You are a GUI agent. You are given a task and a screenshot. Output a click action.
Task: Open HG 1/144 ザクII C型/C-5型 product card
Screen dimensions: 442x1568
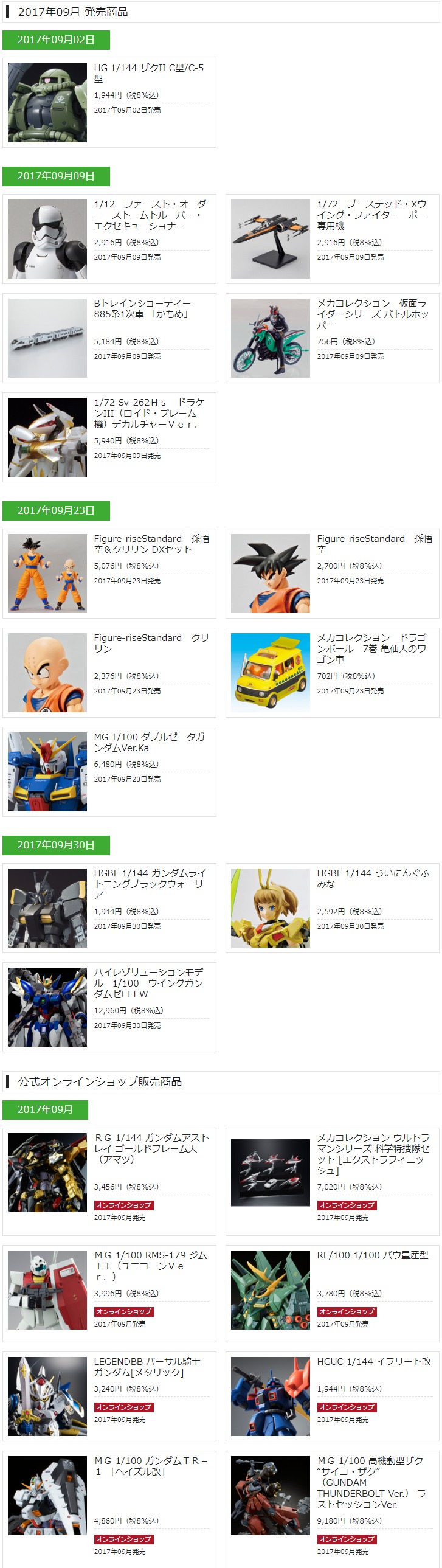(148, 73)
